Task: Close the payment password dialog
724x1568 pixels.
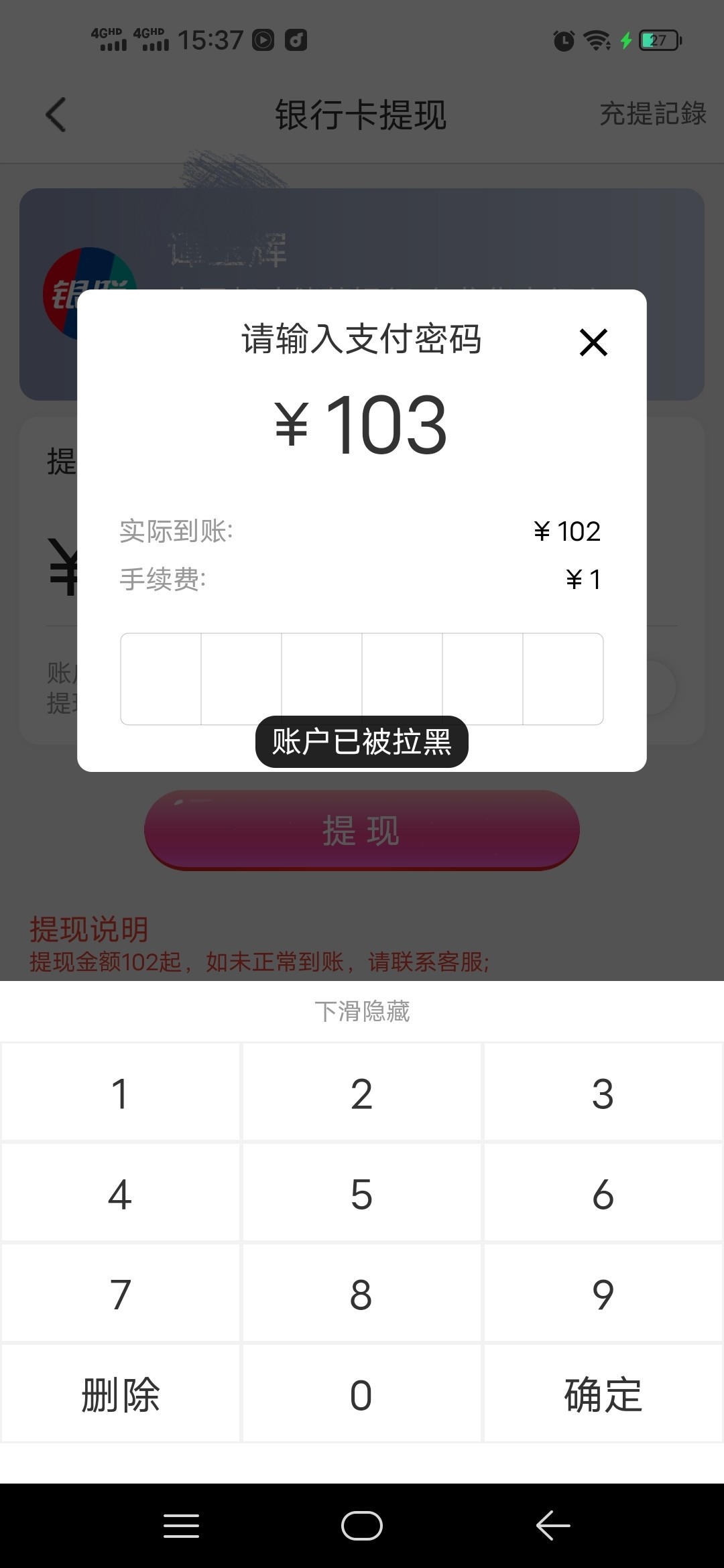Action: click(x=593, y=342)
